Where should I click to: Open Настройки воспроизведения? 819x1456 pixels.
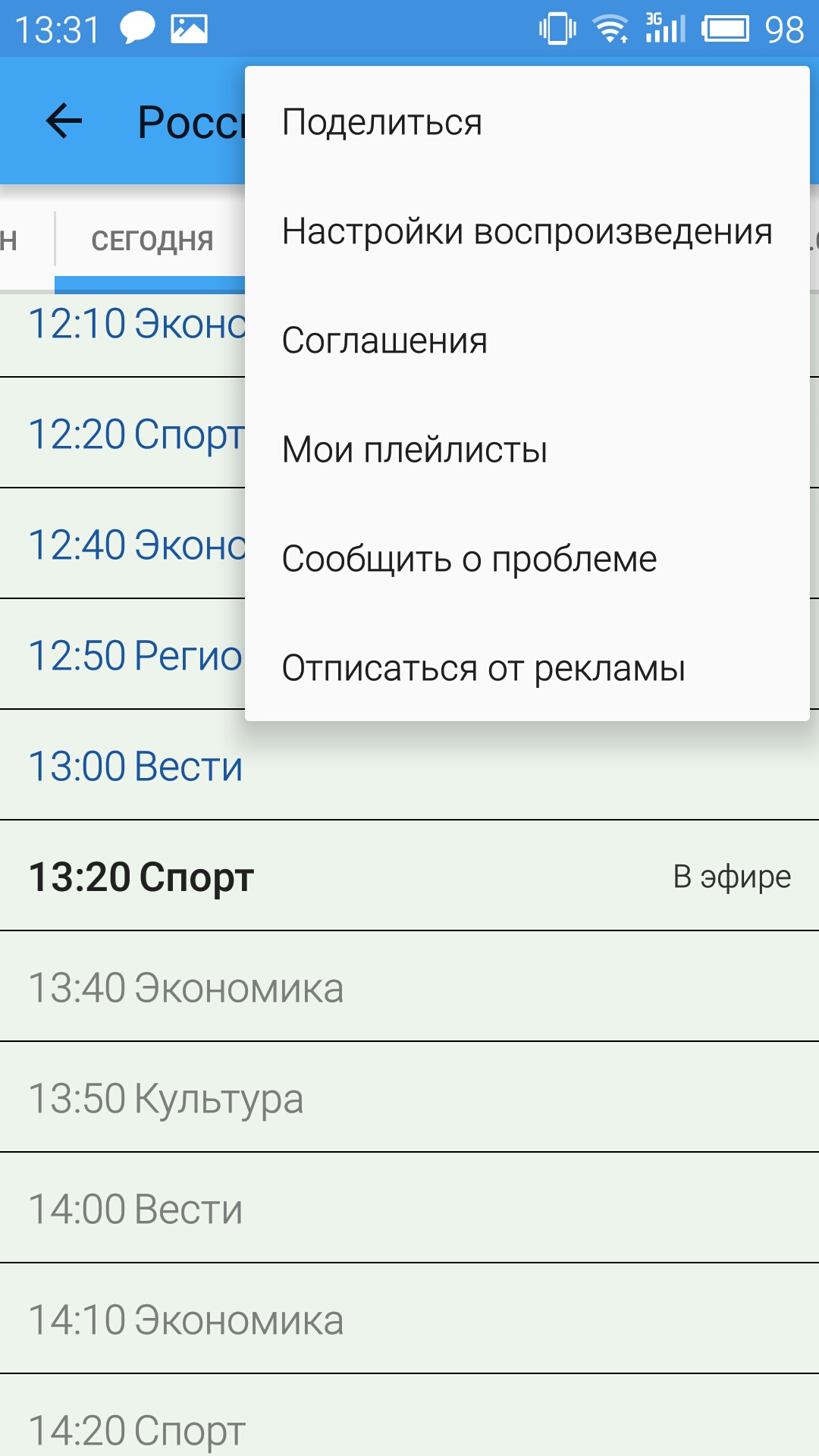point(526,231)
